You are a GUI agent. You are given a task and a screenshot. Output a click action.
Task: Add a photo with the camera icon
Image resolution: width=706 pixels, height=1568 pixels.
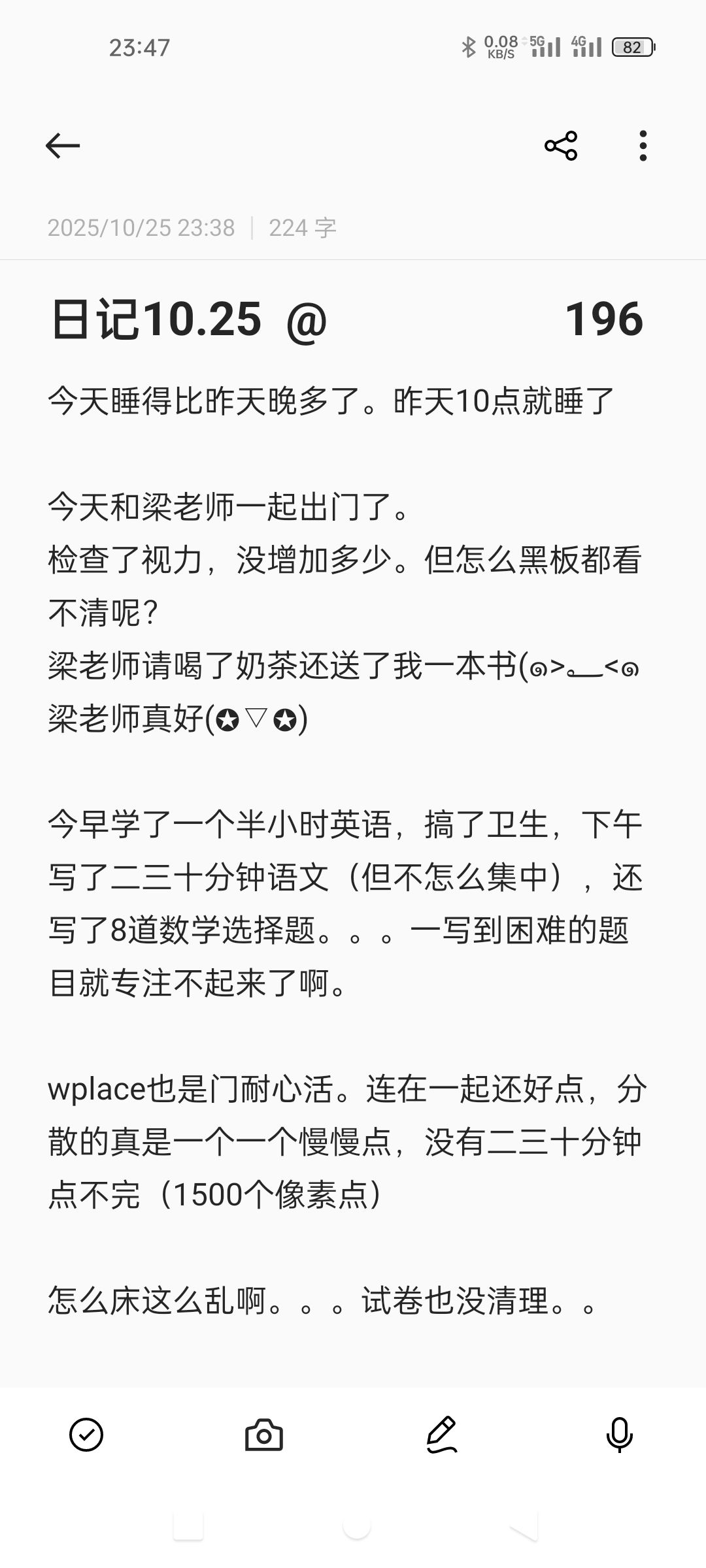tap(264, 1435)
